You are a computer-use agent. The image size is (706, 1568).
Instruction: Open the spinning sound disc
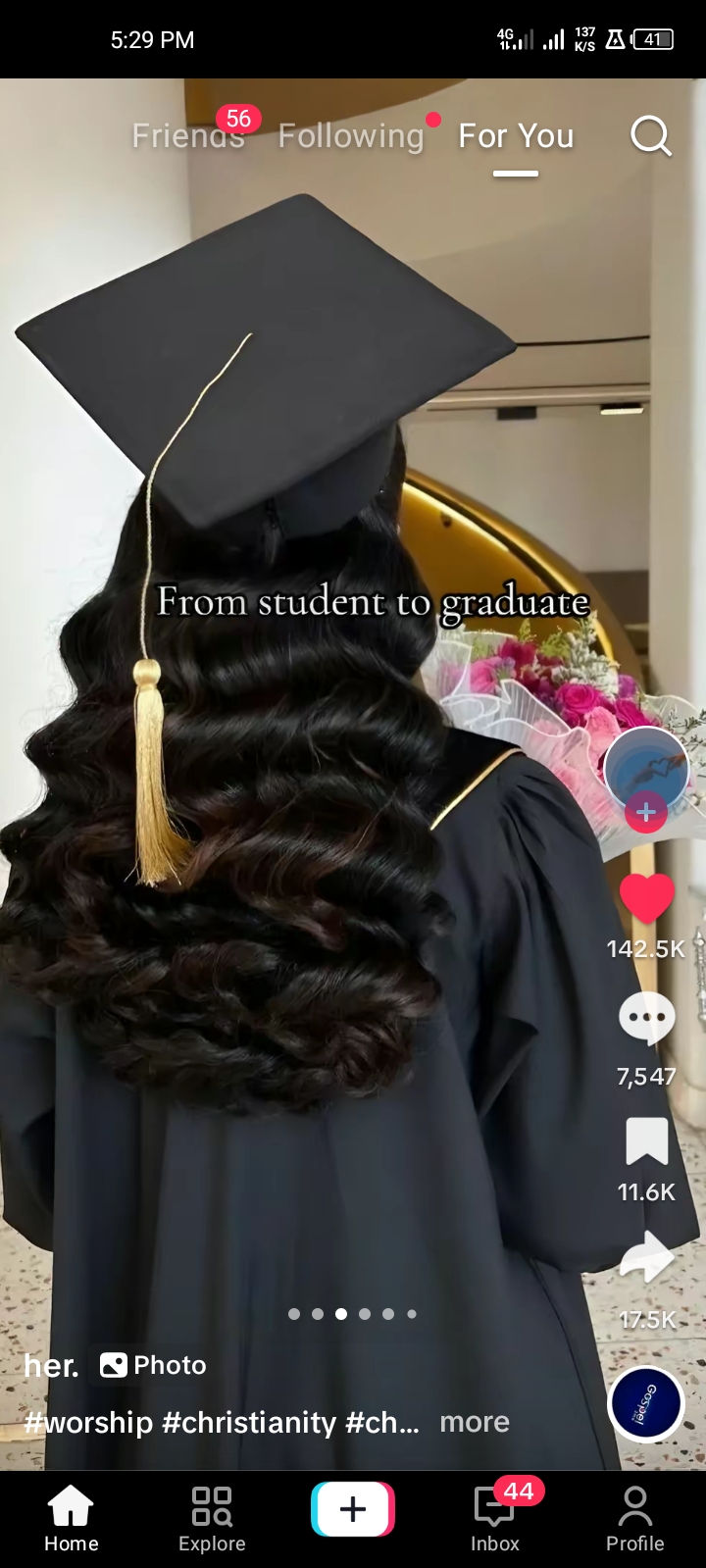pyautogui.click(x=645, y=1403)
